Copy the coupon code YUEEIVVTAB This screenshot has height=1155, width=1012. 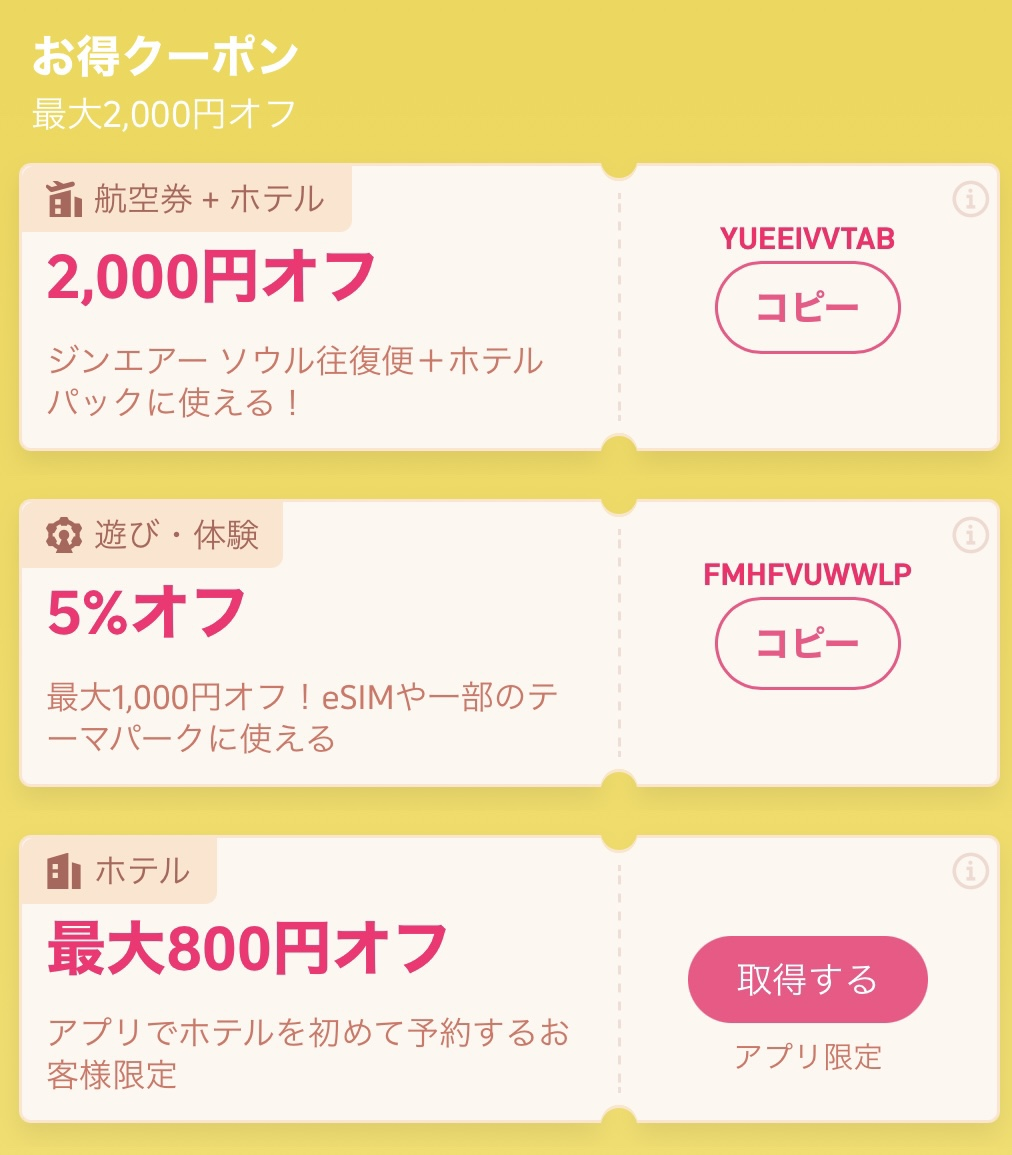pyautogui.click(x=807, y=307)
